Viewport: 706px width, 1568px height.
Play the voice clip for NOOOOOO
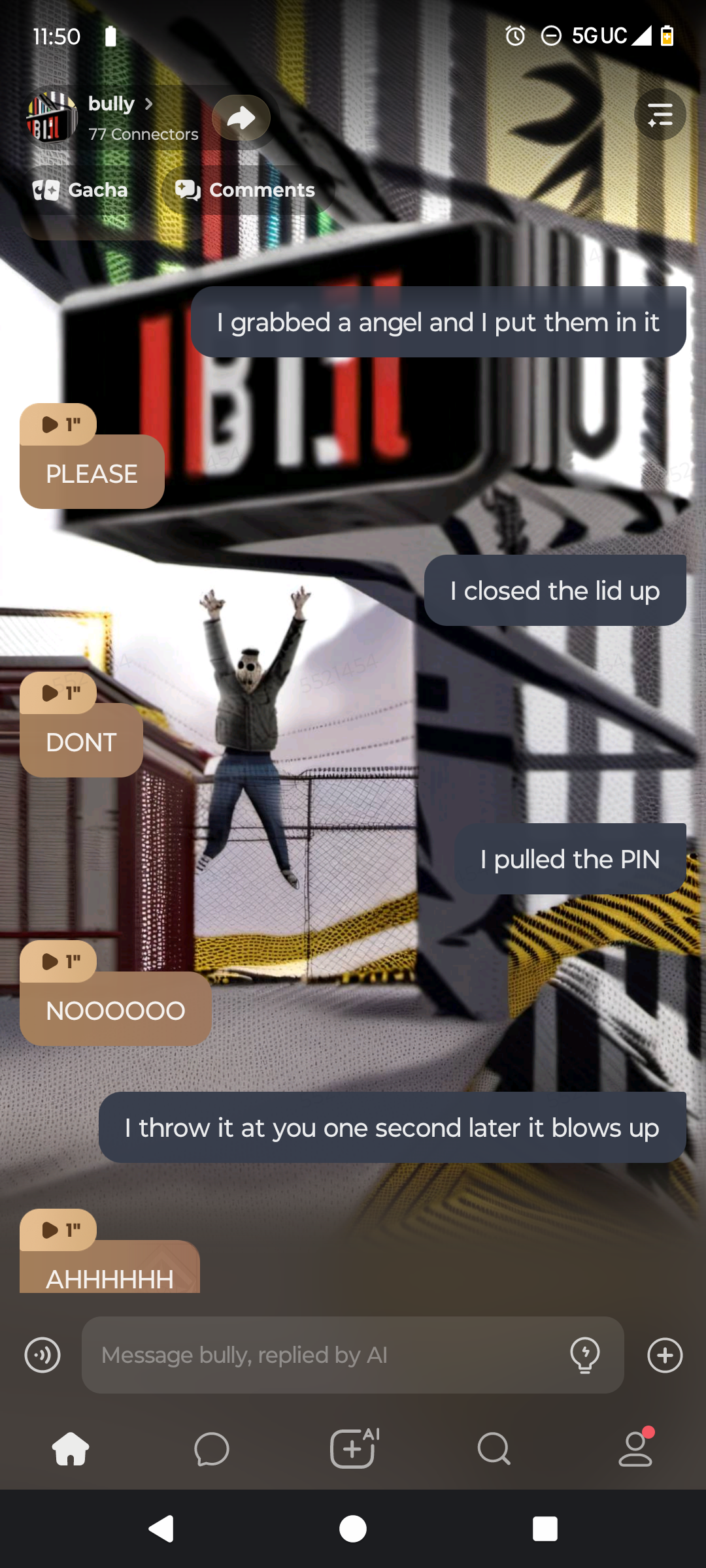coord(59,962)
